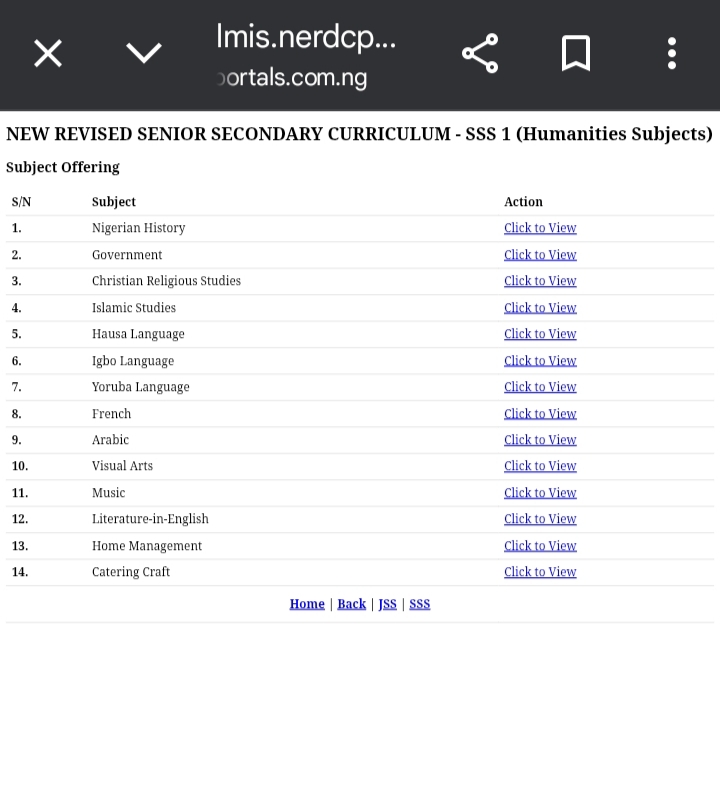Image resolution: width=720 pixels, height=787 pixels.
Task: View Literature-in-English curriculum
Action: [540, 519]
